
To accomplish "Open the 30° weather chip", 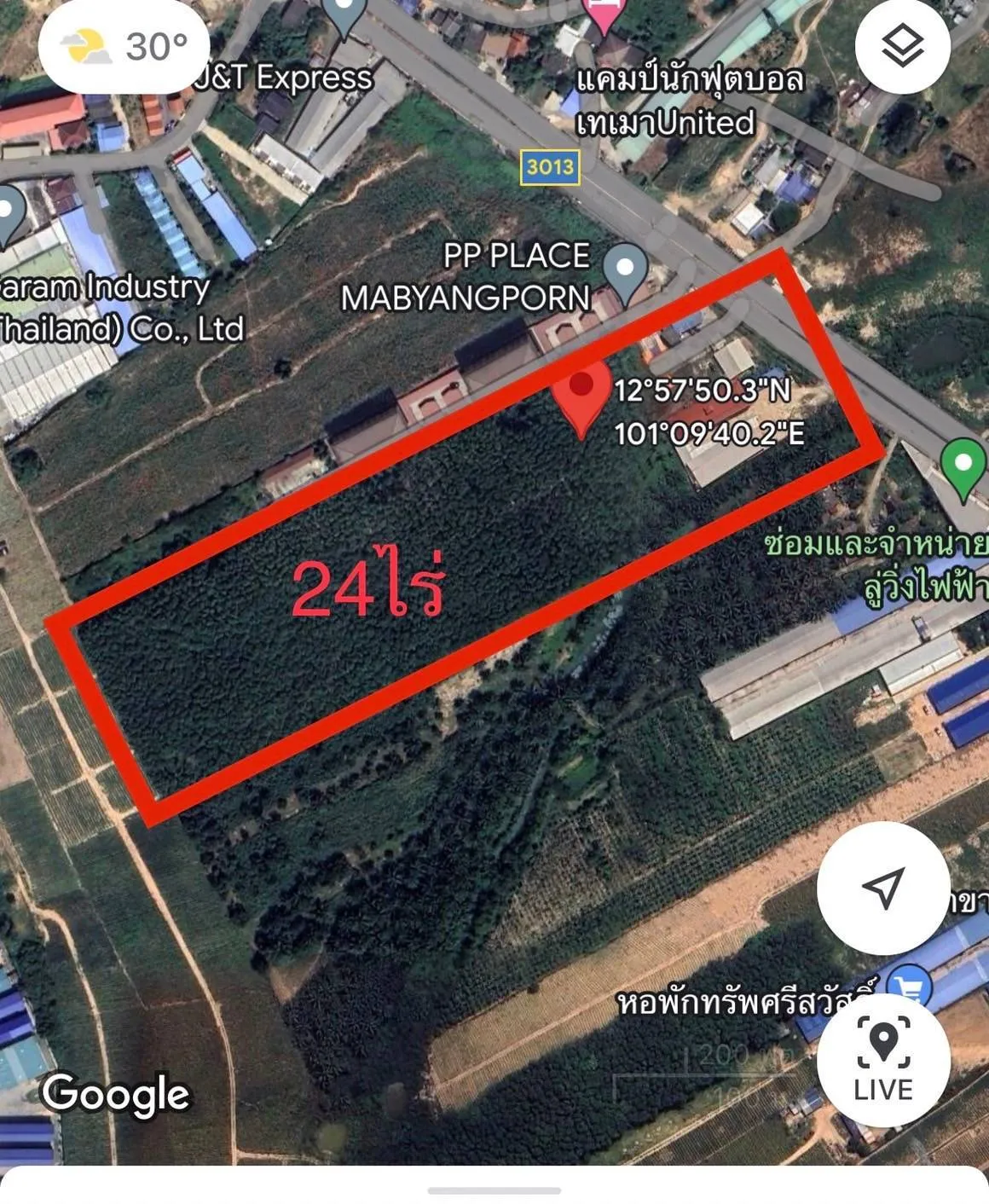I will 124,46.
